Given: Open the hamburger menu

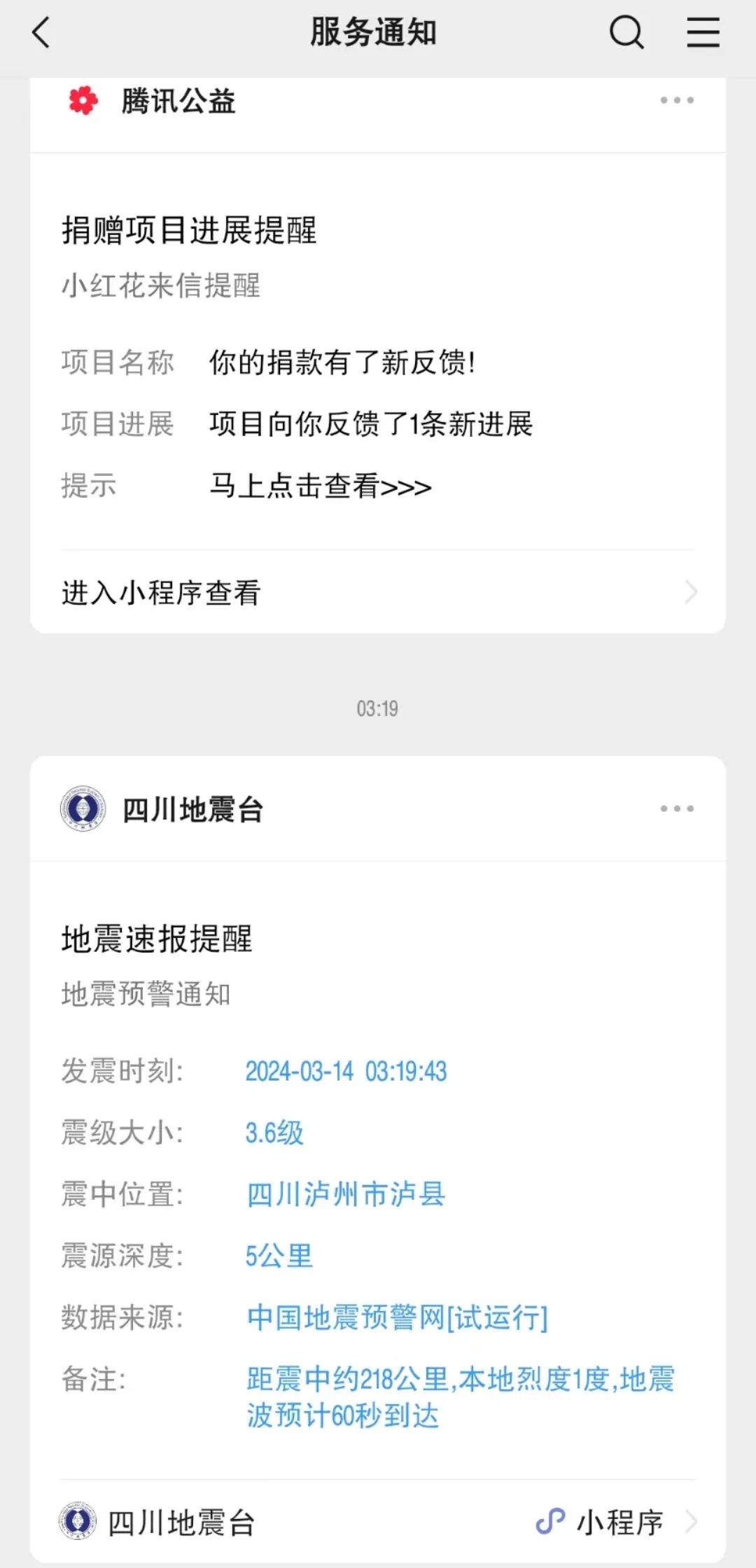Looking at the screenshot, I should 703,33.
